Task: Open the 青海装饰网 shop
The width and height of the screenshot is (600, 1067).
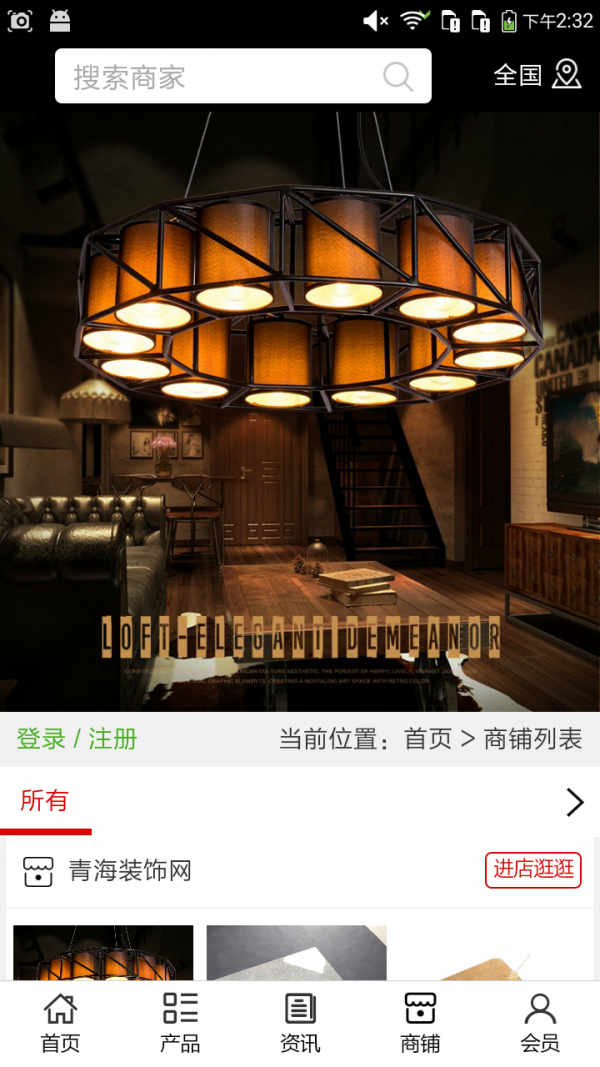Action: tap(130, 871)
